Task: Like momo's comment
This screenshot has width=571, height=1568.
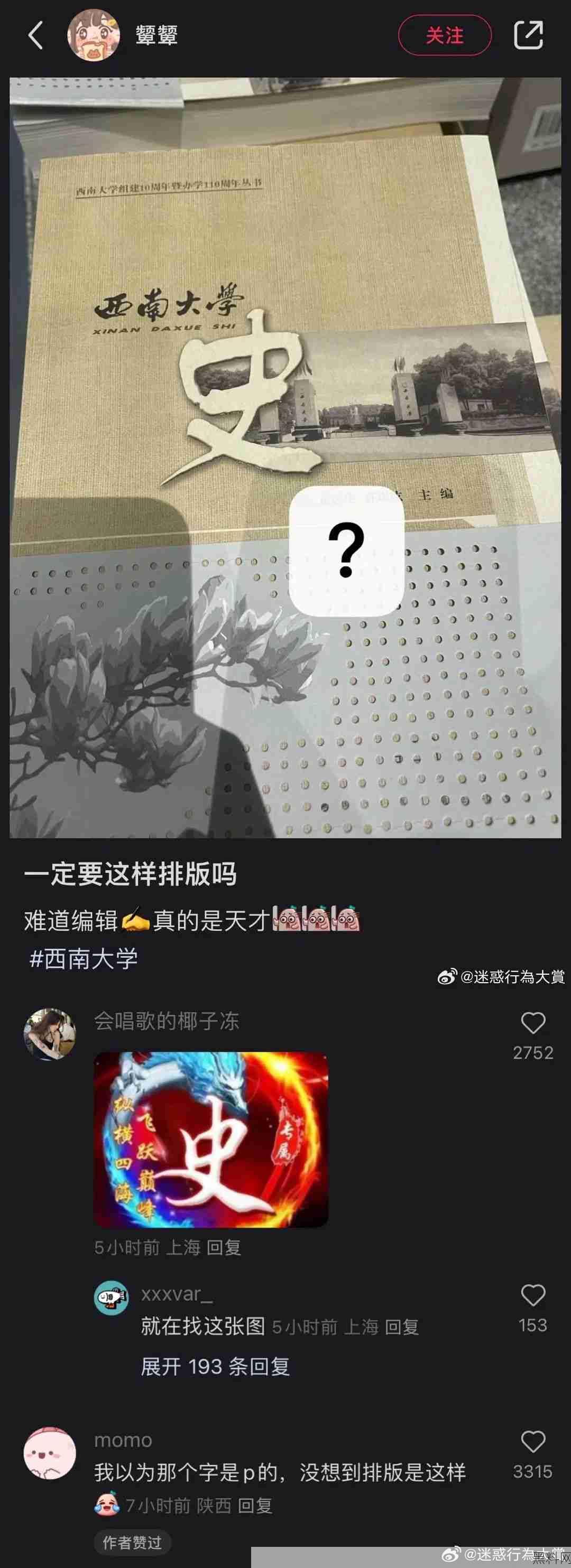Action: coord(532,1441)
